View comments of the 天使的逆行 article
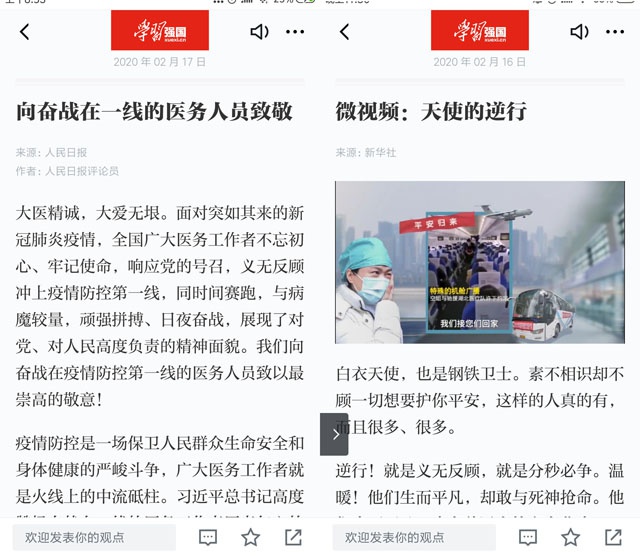The height and width of the screenshot is (557, 640). [528, 537]
